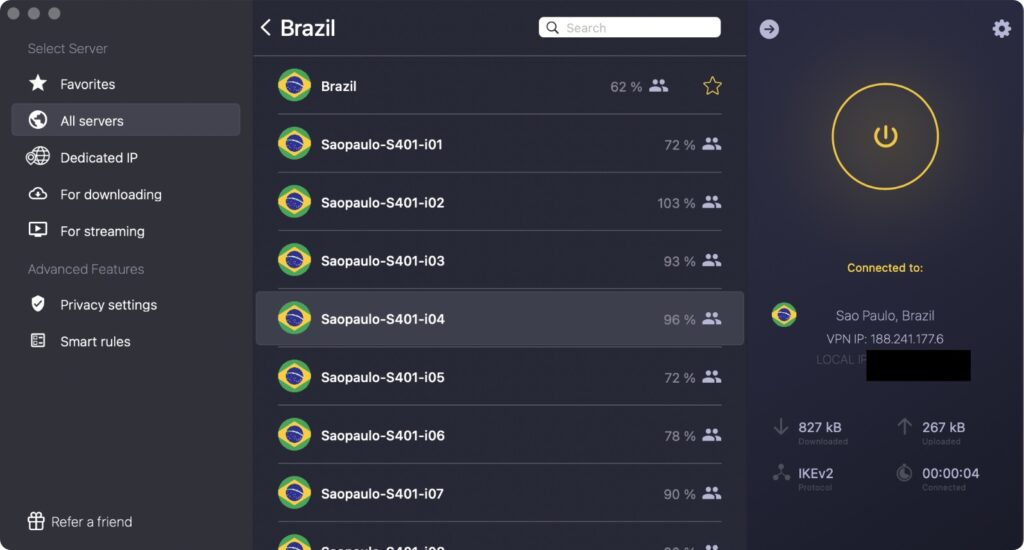
Task: Open Refer a friend
Action: point(91,522)
